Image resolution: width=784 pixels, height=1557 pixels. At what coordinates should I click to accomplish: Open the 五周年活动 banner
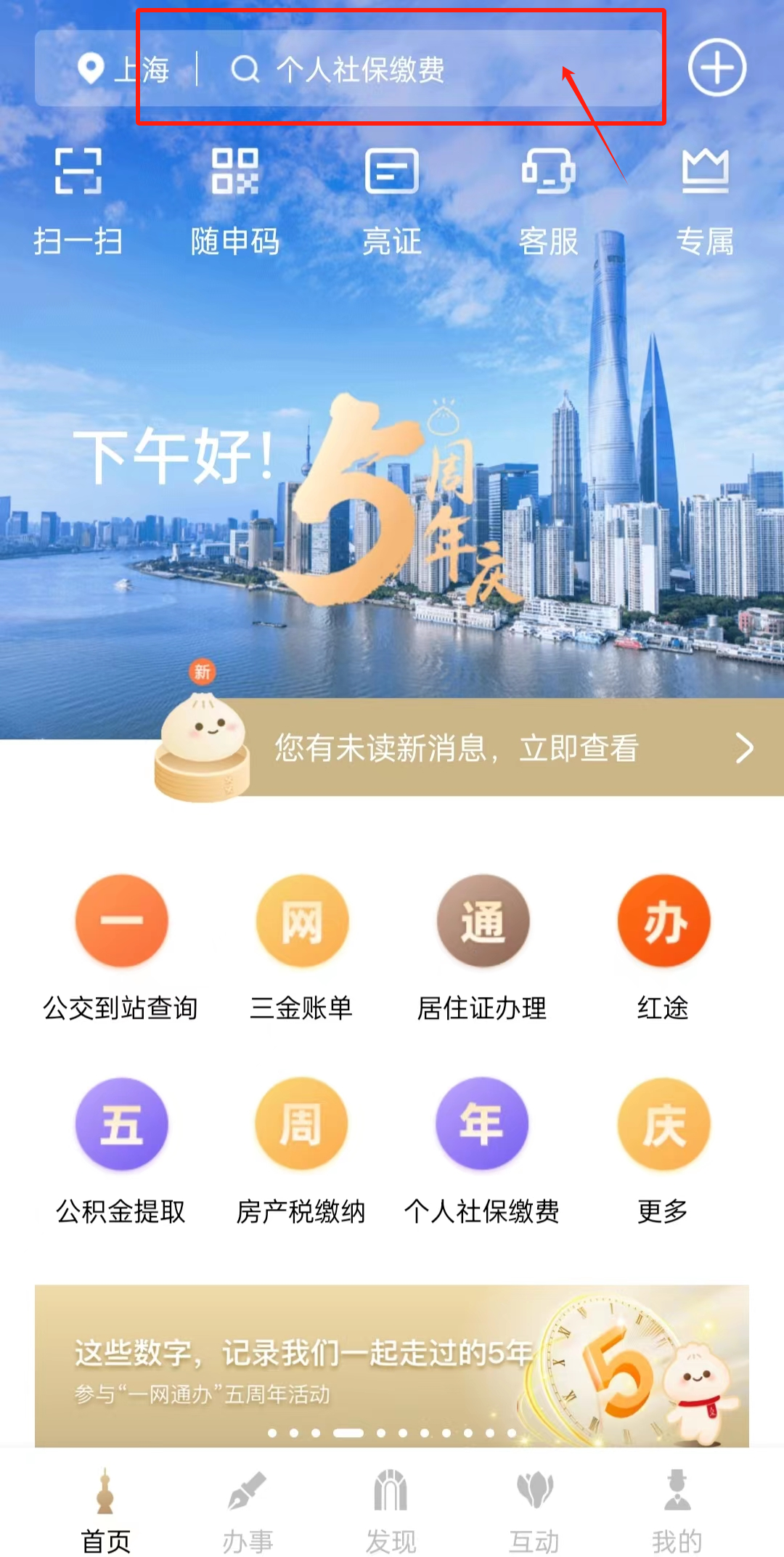tap(392, 1365)
